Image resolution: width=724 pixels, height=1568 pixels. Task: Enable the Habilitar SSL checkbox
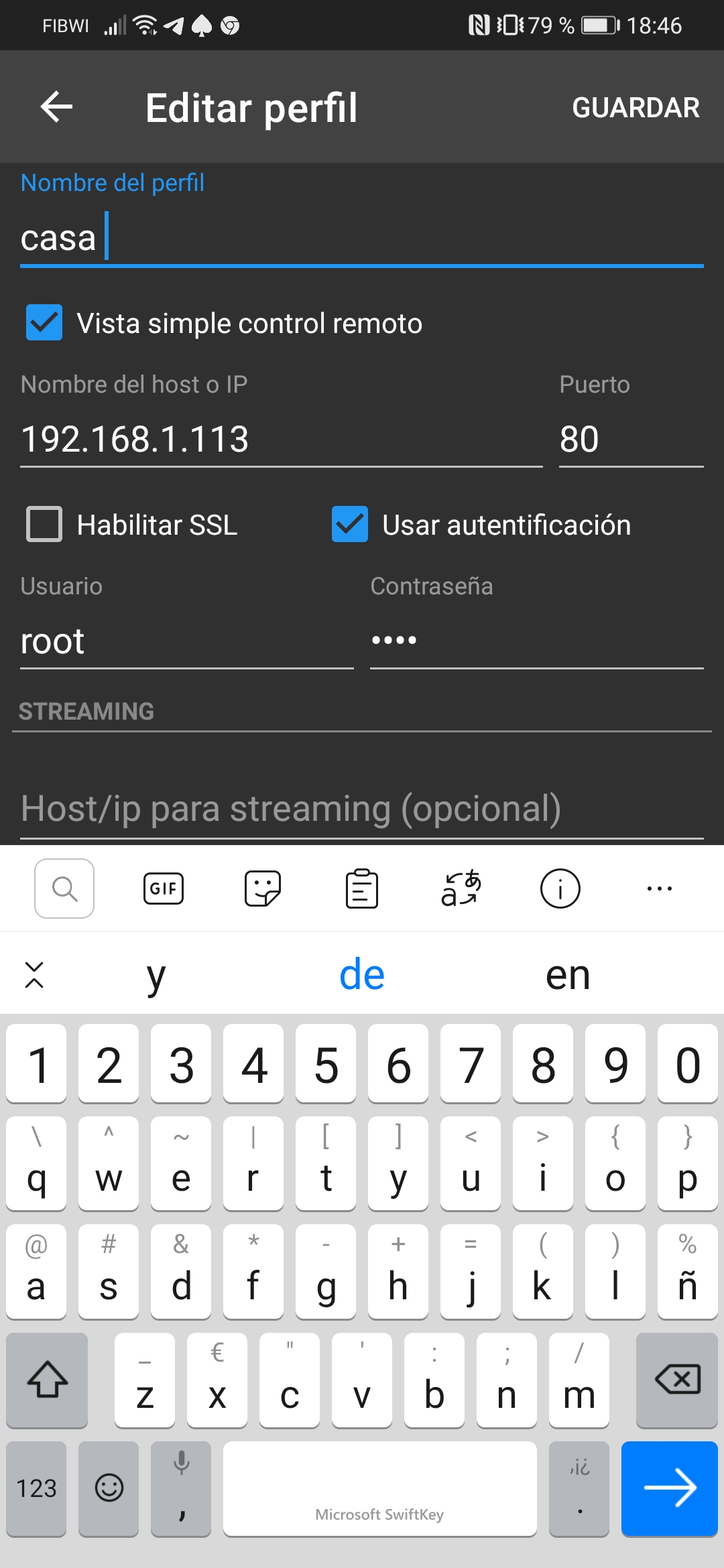point(44,524)
